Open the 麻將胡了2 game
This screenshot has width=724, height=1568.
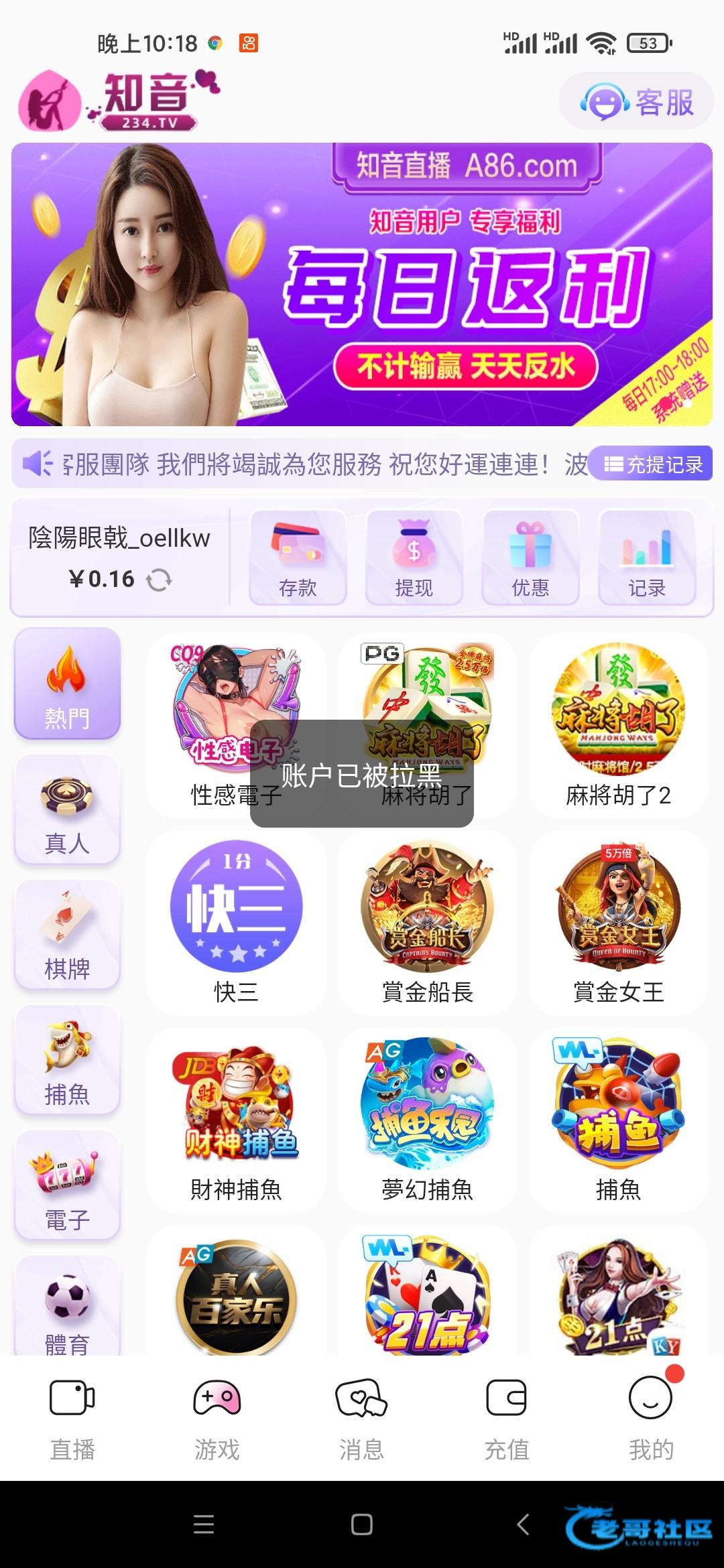pos(618,725)
